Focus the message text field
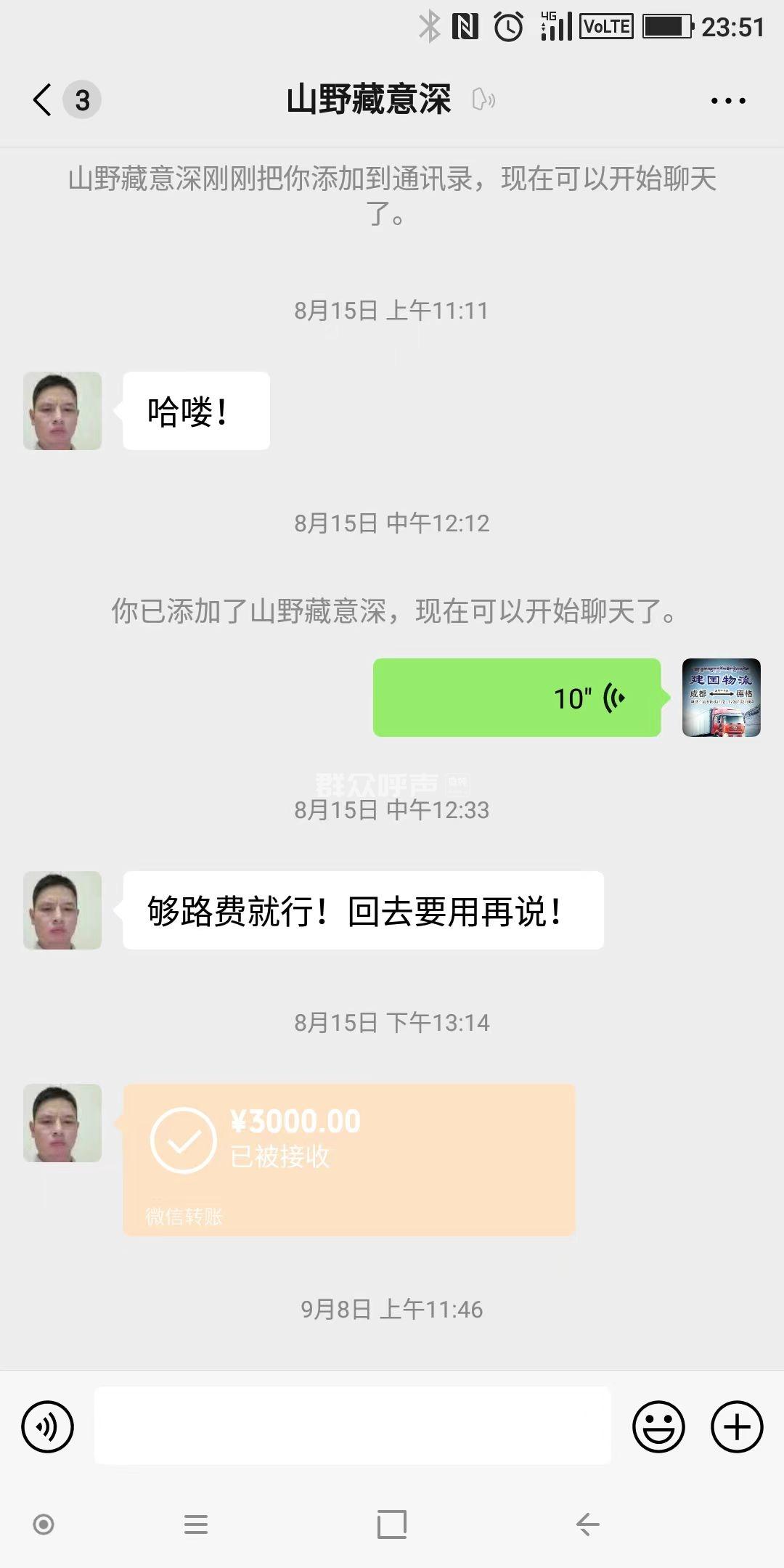The width and height of the screenshot is (784, 1568). click(352, 1426)
